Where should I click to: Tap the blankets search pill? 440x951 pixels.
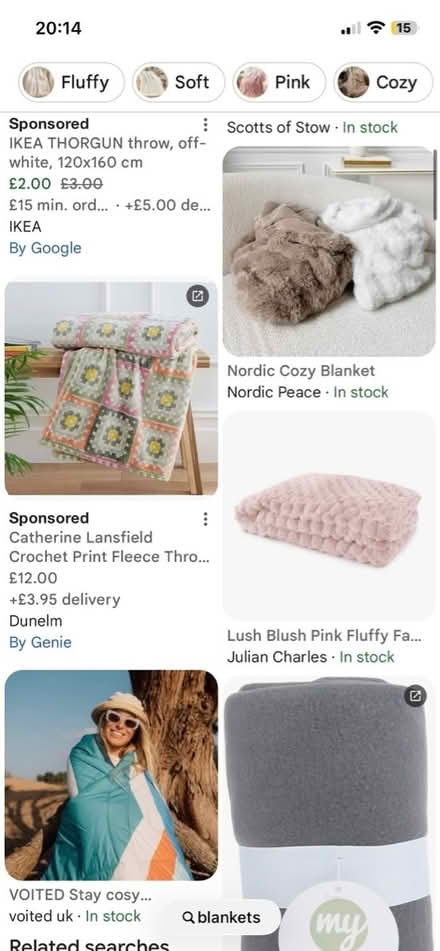pyautogui.click(x=222, y=918)
